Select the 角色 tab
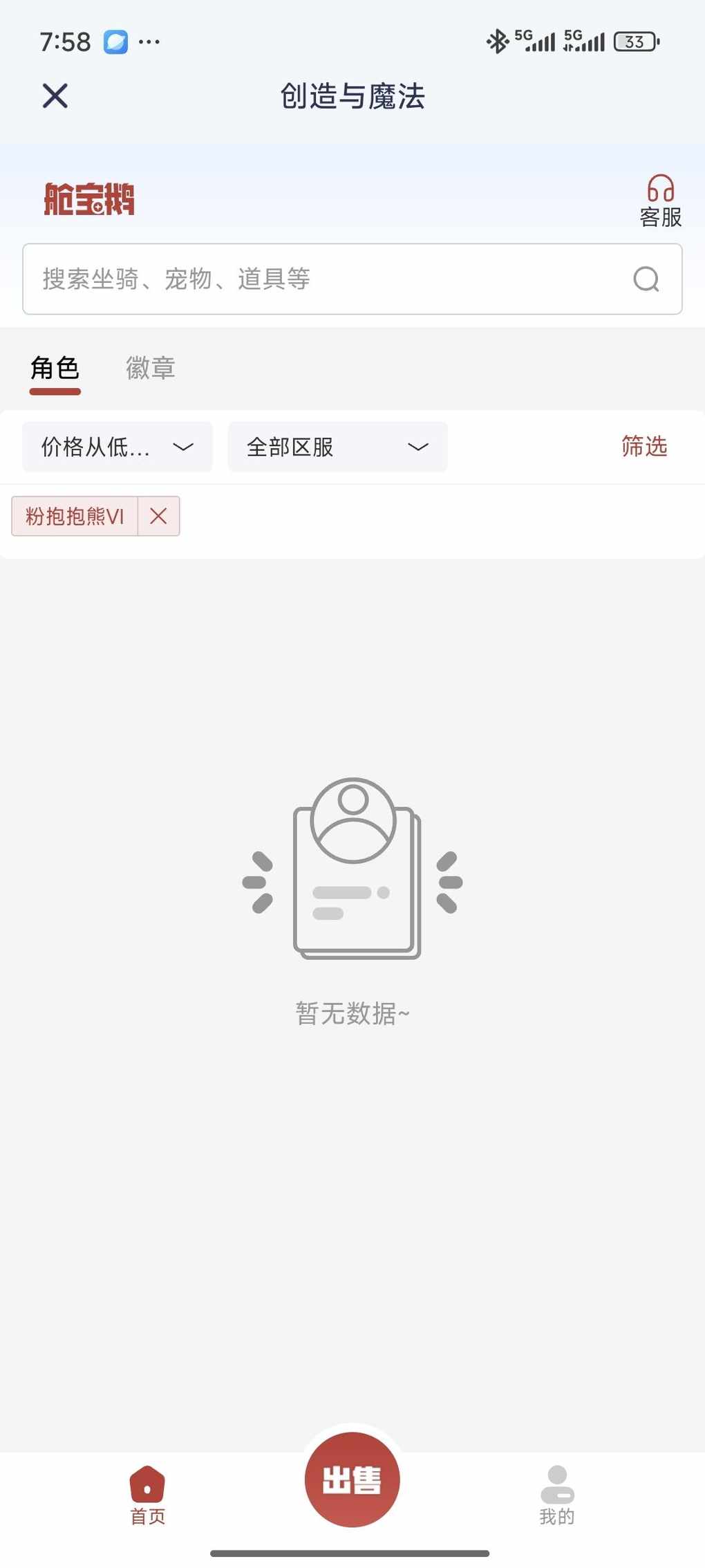The image size is (705, 1568). click(55, 368)
